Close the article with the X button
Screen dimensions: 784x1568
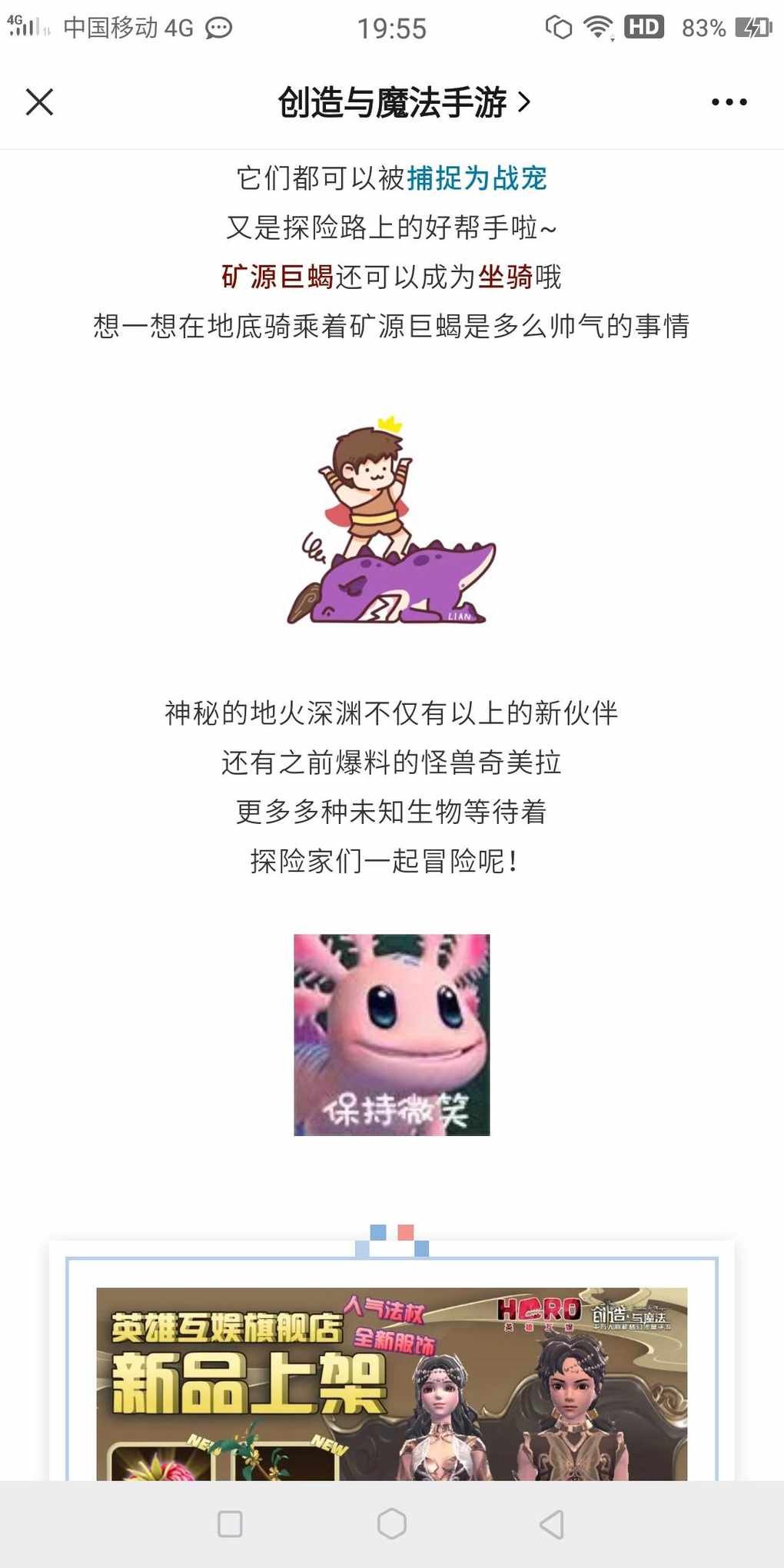[39, 101]
